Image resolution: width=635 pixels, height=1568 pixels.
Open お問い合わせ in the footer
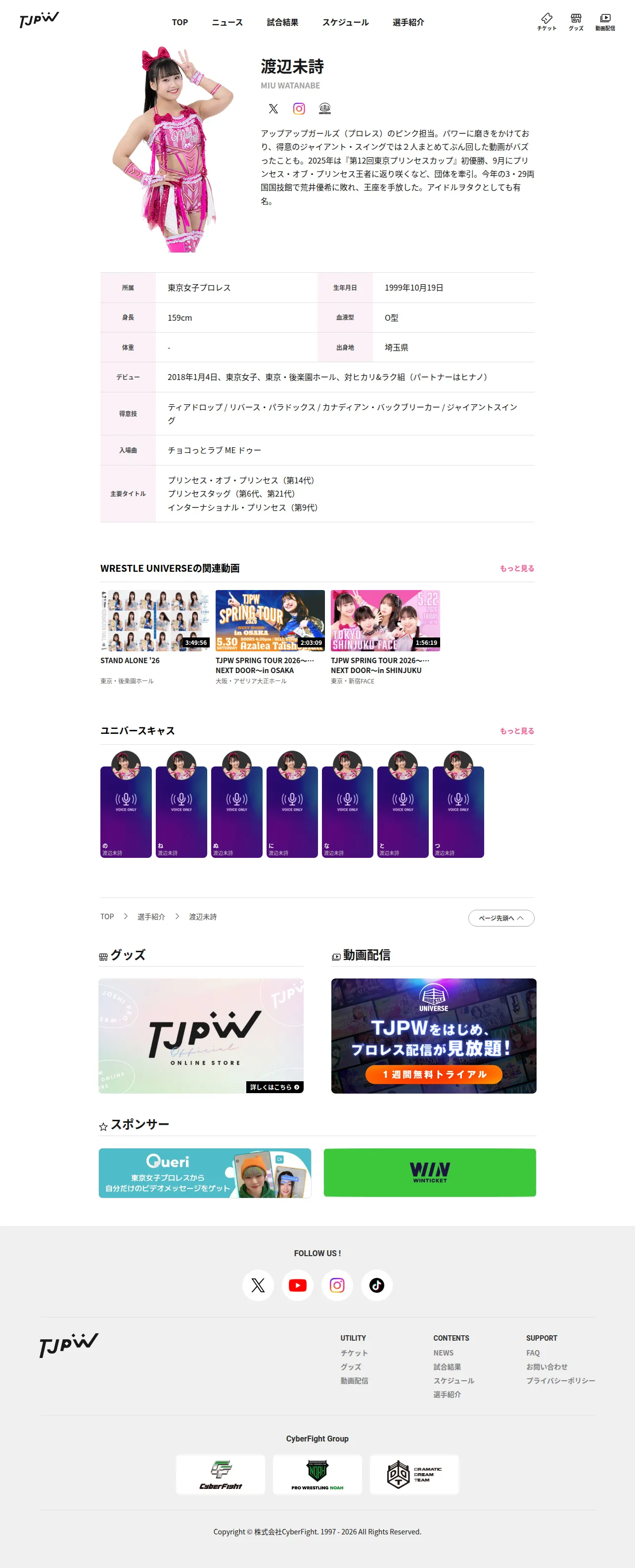(546, 1366)
